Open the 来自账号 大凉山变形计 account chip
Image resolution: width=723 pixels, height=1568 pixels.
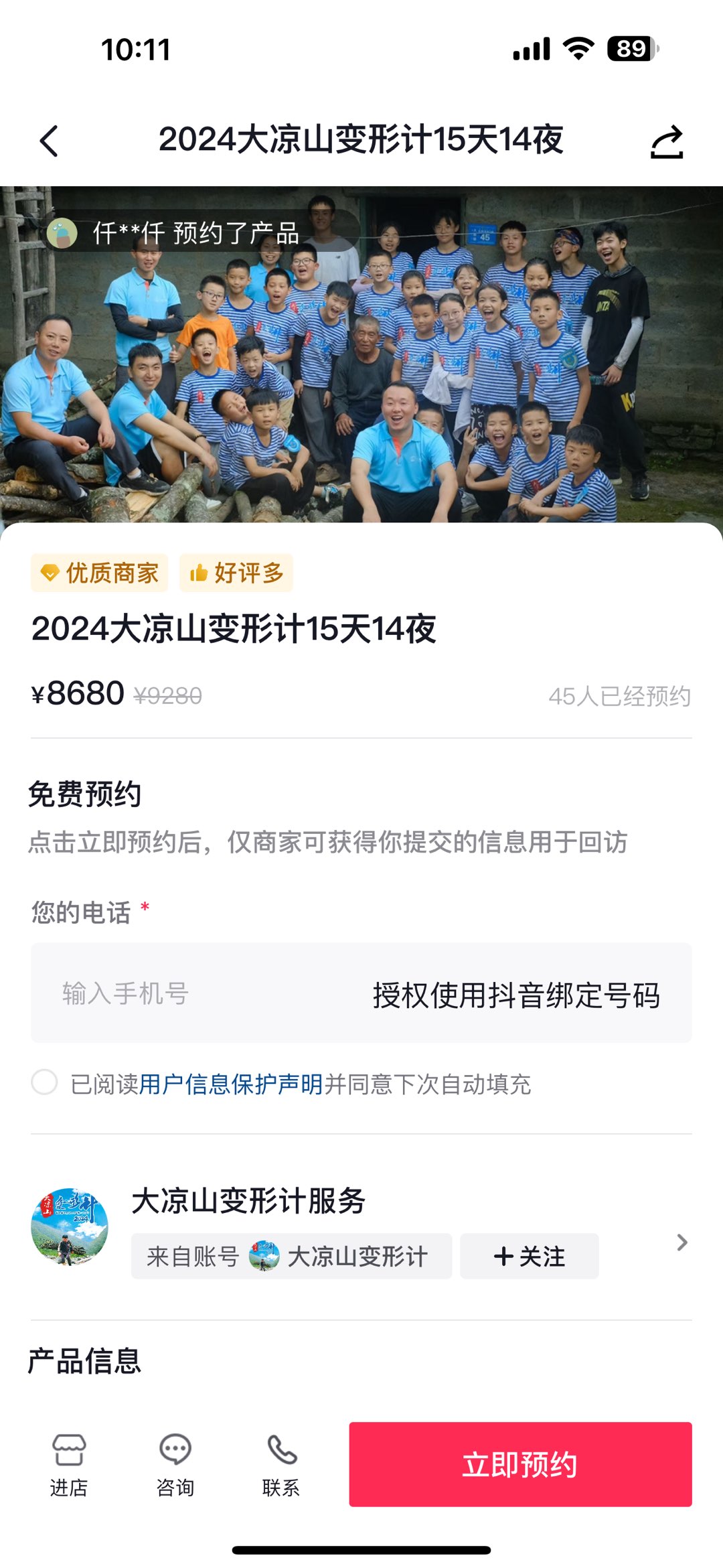click(x=291, y=1256)
